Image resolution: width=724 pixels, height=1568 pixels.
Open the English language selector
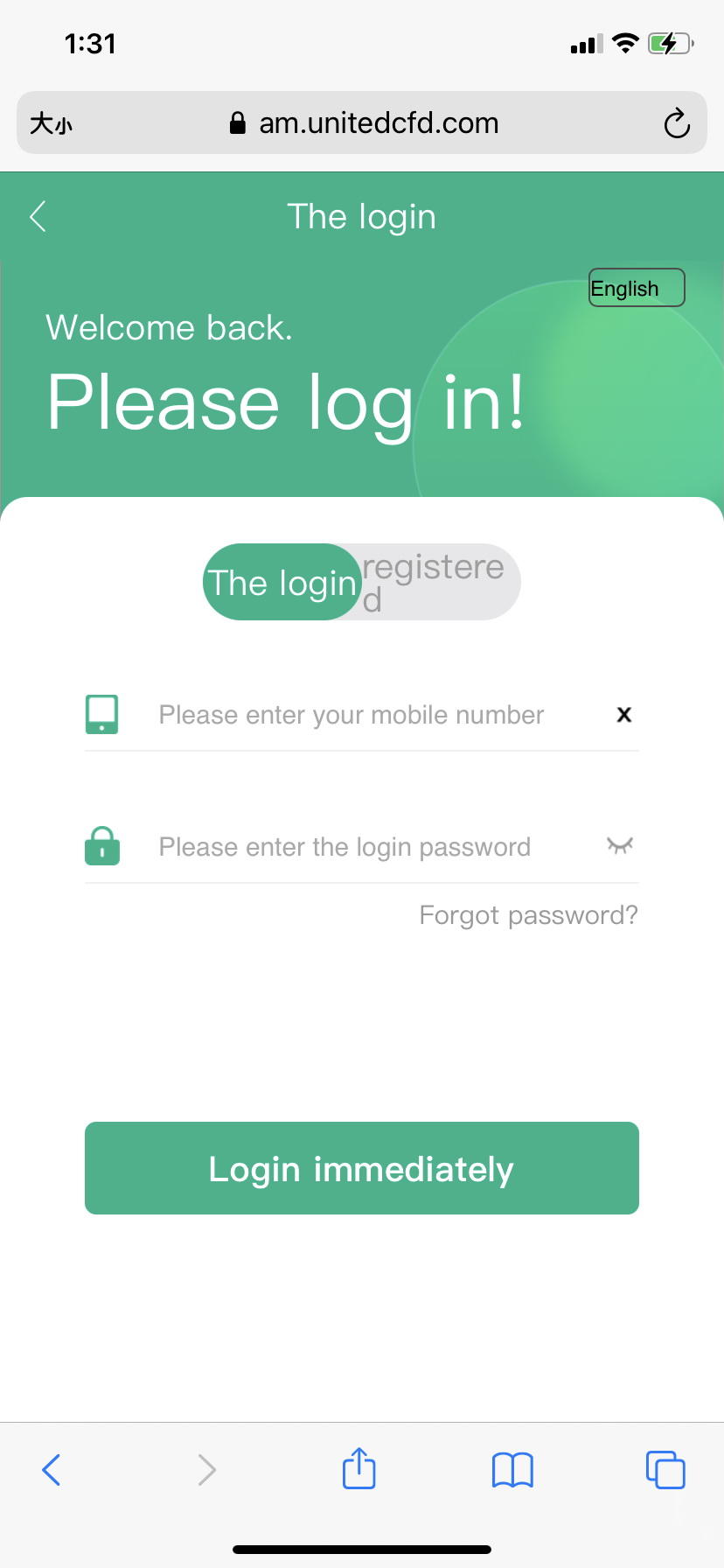[637, 288]
